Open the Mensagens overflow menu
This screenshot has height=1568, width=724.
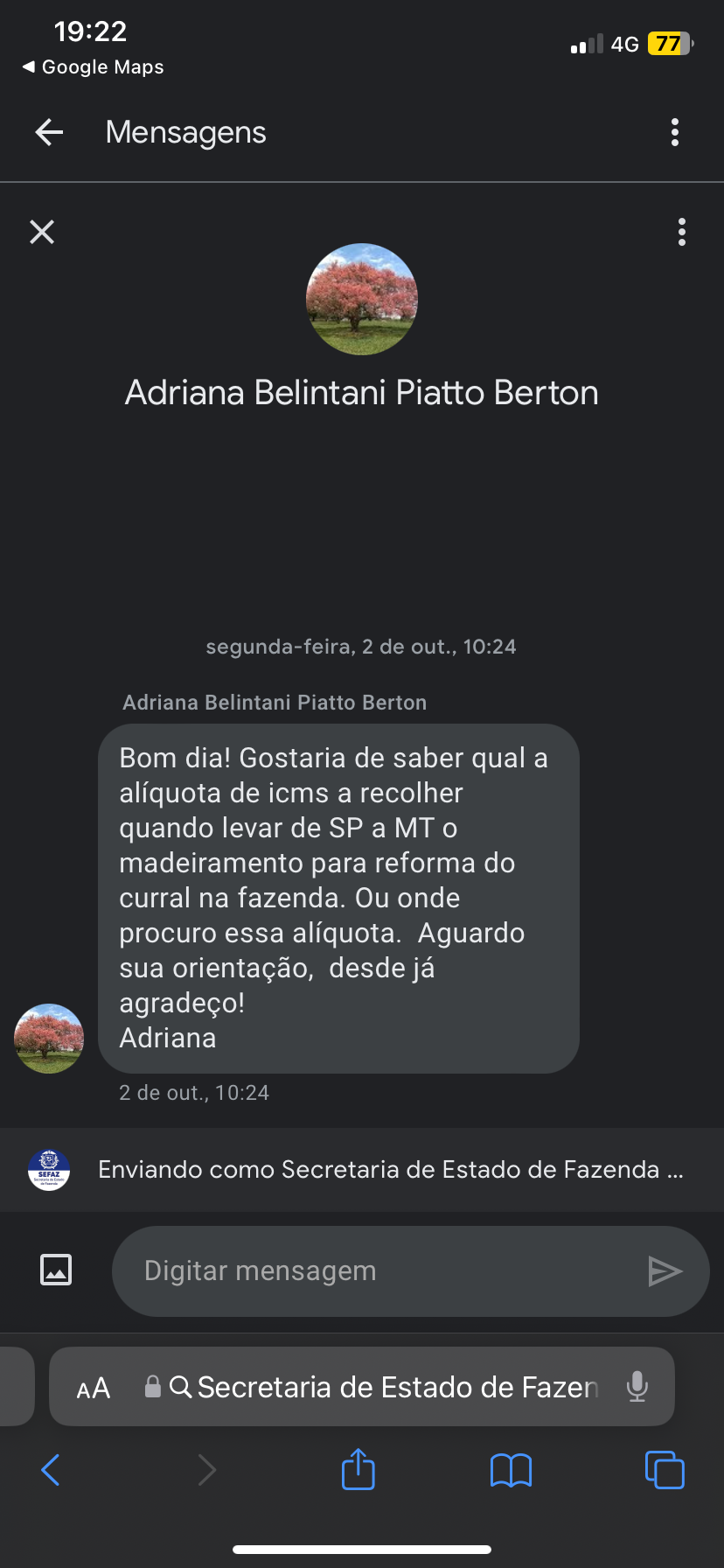674,132
